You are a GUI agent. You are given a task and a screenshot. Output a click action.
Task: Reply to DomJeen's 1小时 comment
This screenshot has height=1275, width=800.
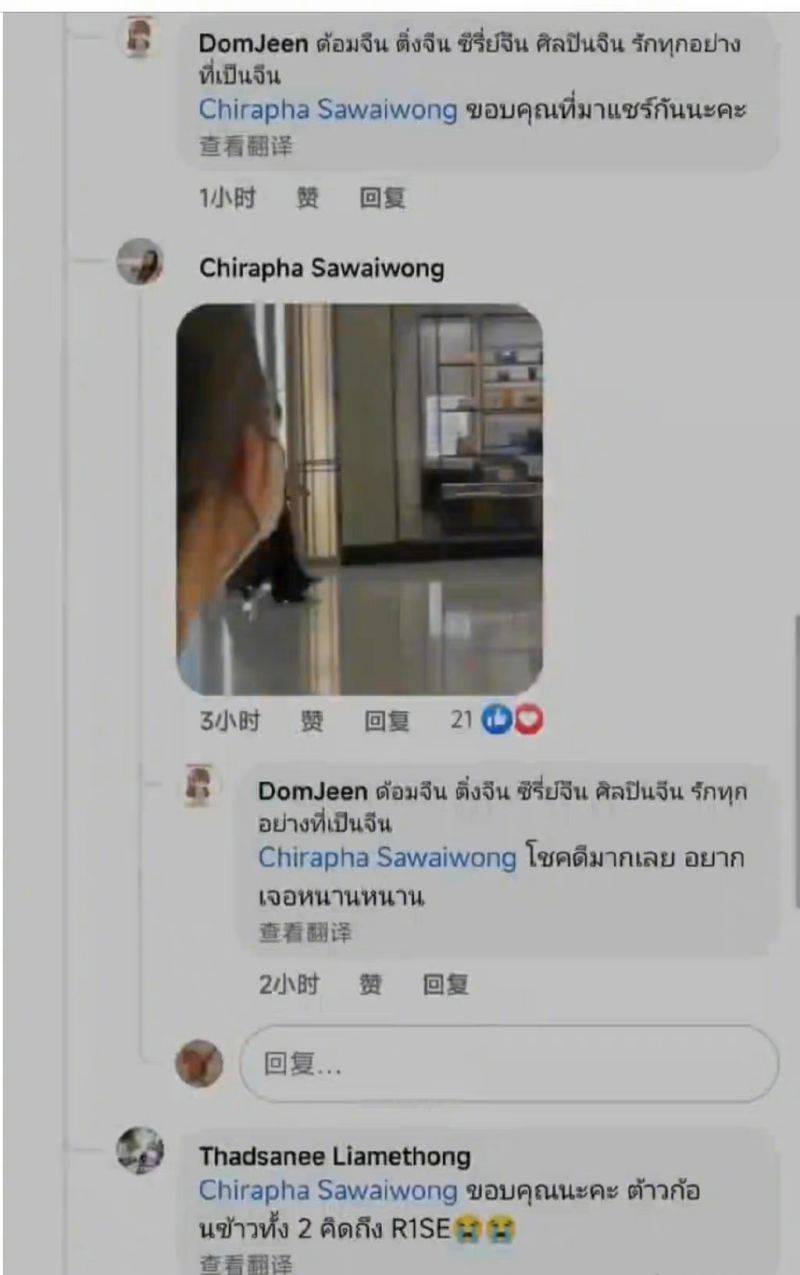pyautogui.click(x=382, y=198)
